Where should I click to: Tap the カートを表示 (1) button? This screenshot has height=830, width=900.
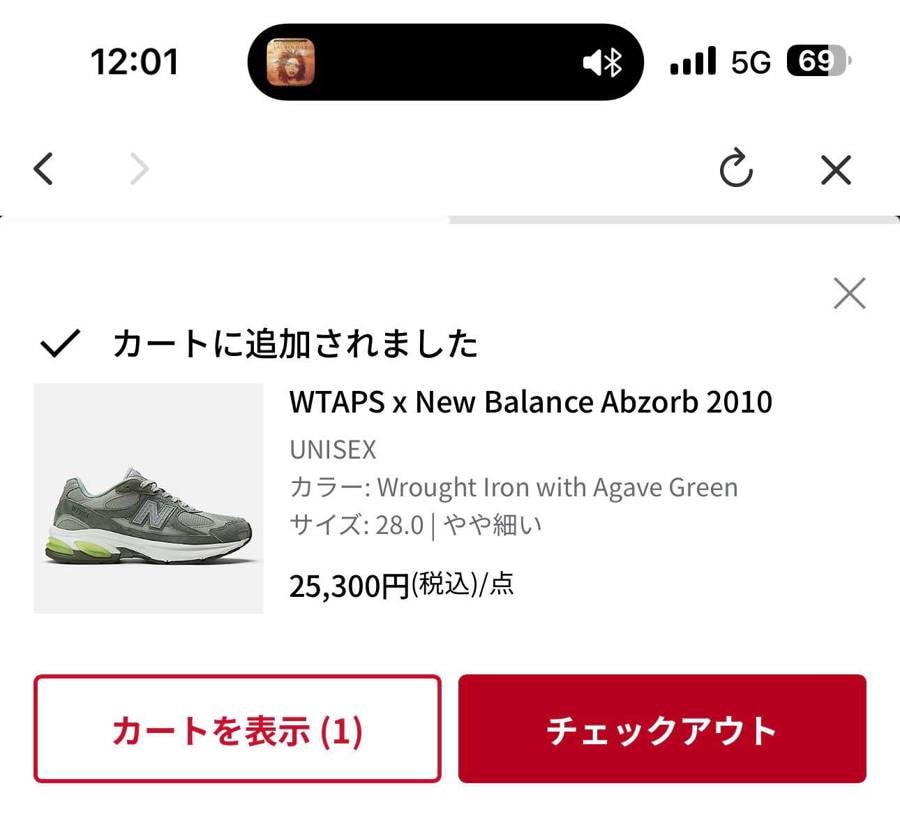237,729
